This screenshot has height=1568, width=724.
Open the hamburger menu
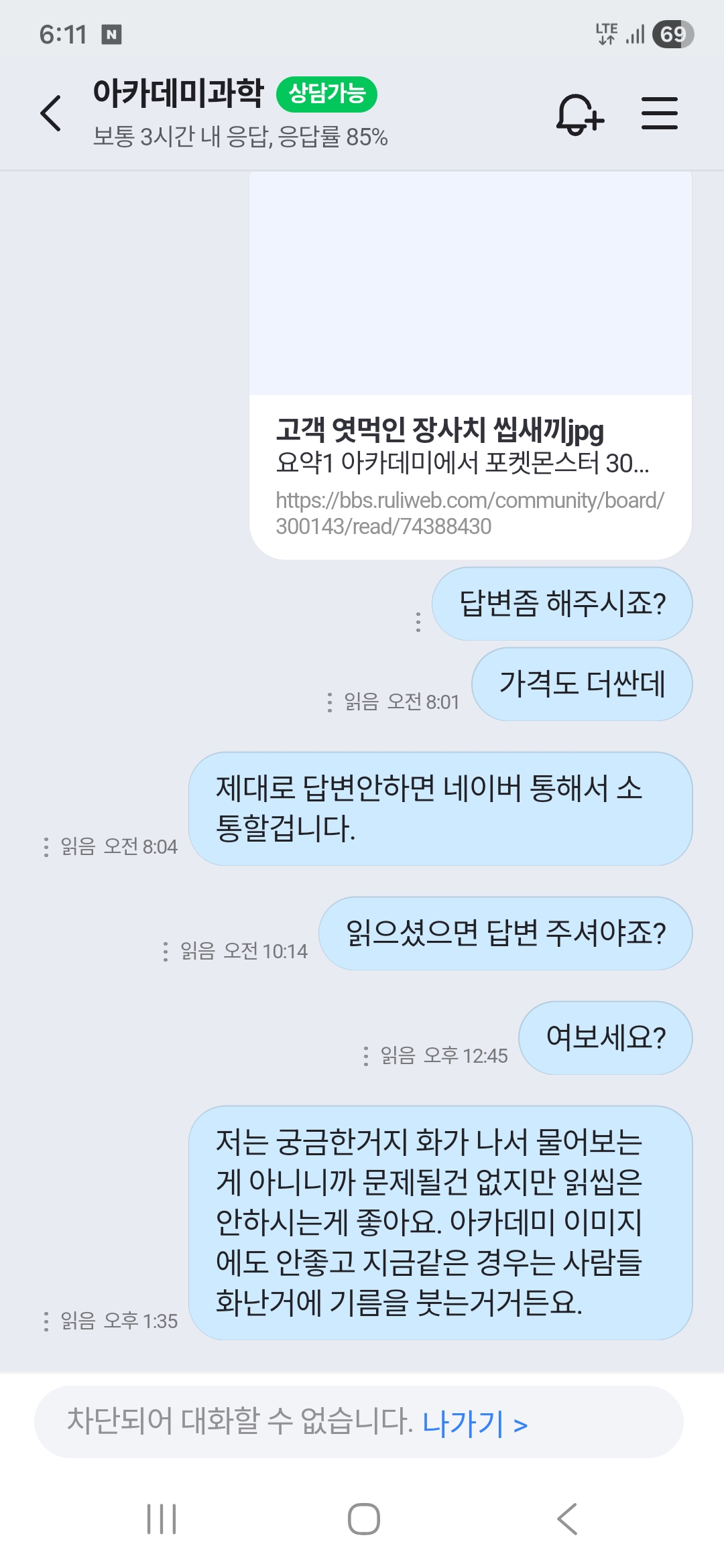click(660, 113)
